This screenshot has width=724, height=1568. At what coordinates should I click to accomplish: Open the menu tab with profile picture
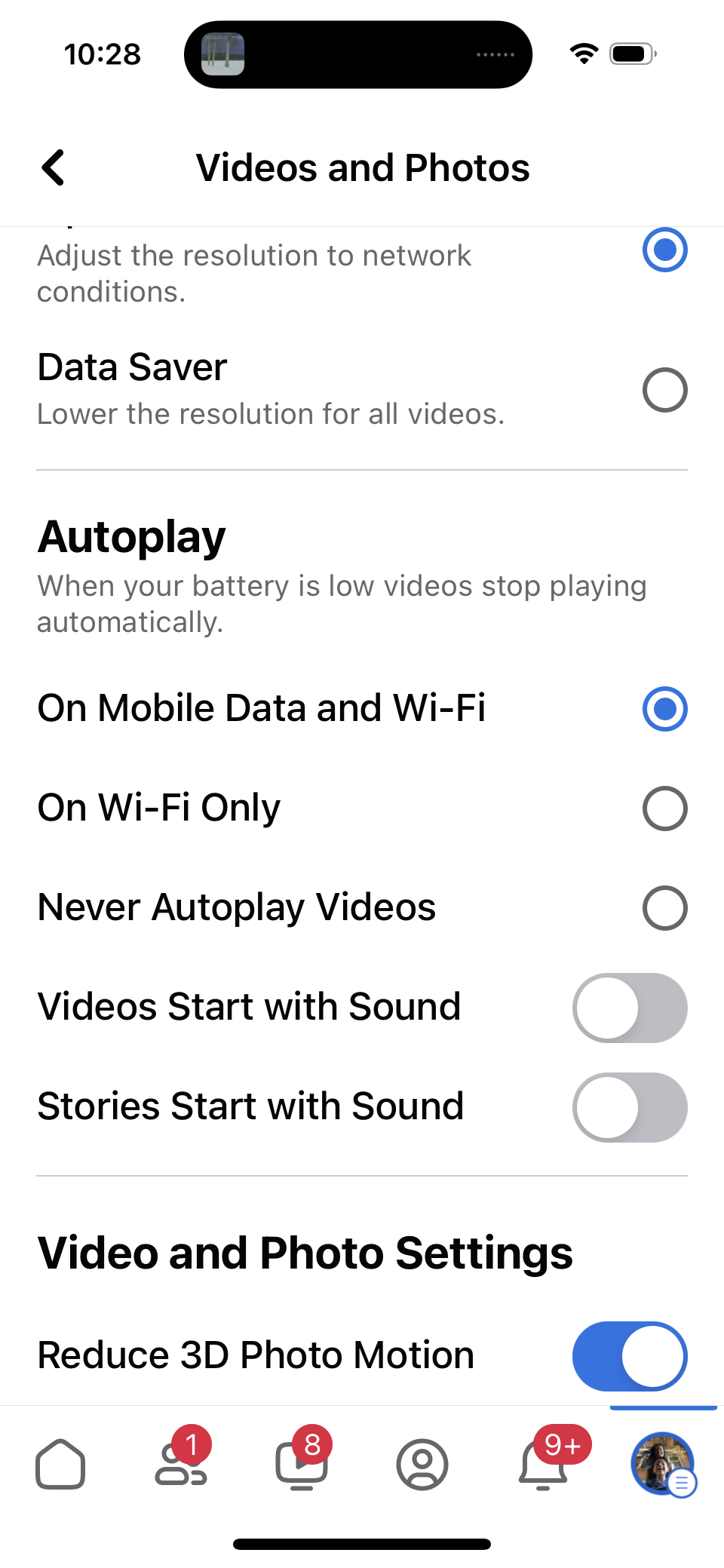(x=663, y=1464)
